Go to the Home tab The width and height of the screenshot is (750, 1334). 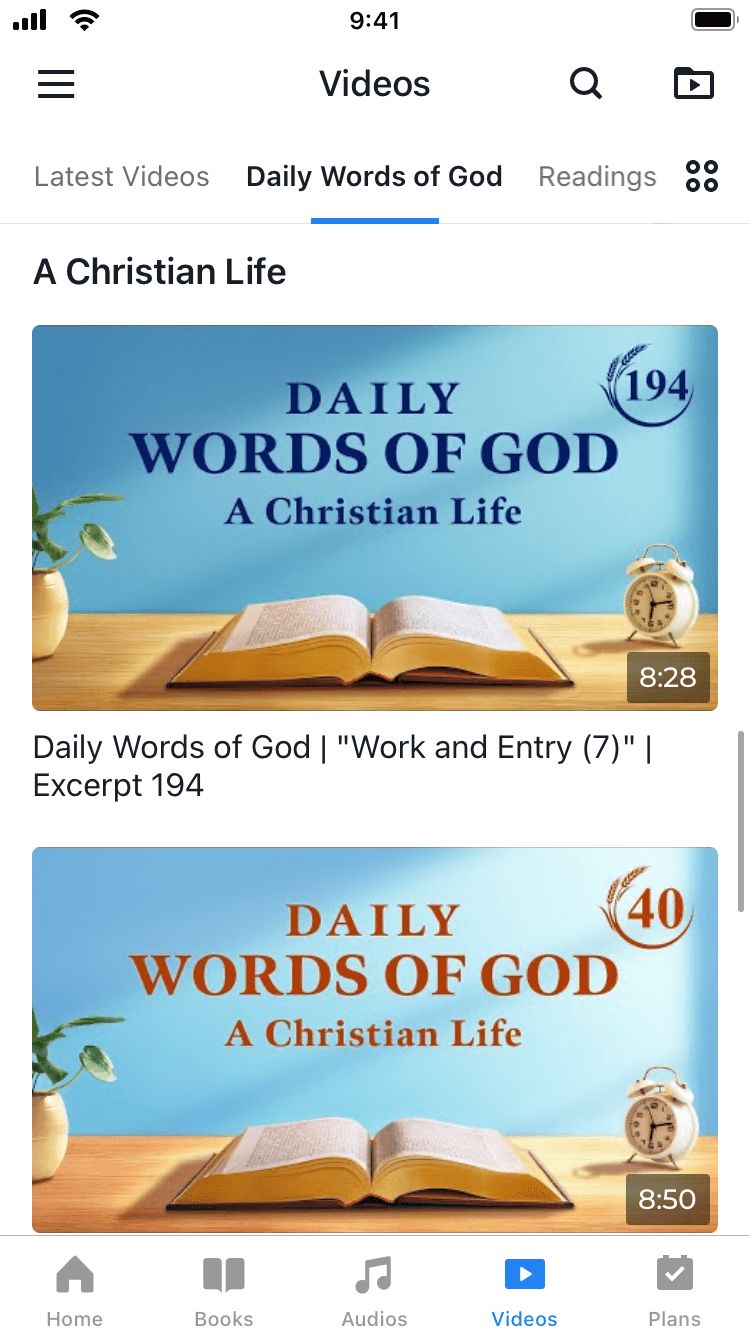pyautogui.click(x=75, y=1290)
